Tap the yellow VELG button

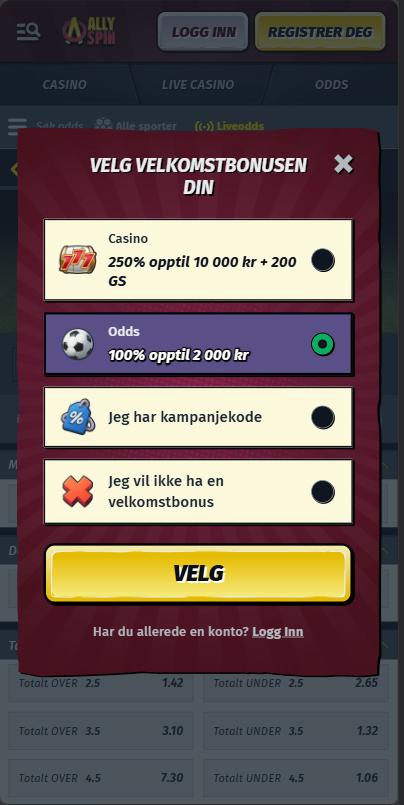pos(198,573)
